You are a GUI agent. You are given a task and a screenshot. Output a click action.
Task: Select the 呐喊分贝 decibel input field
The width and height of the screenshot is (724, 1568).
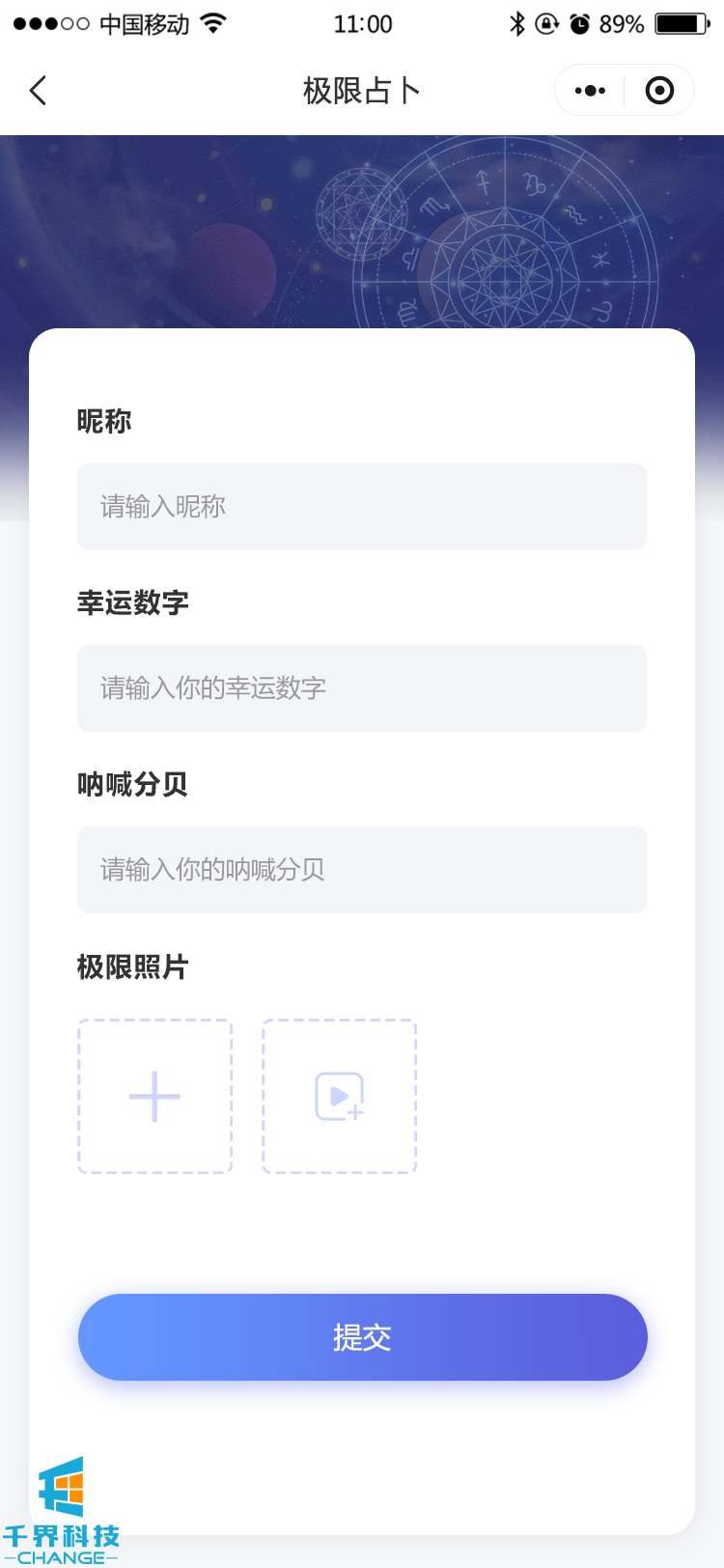coord(362,870)
